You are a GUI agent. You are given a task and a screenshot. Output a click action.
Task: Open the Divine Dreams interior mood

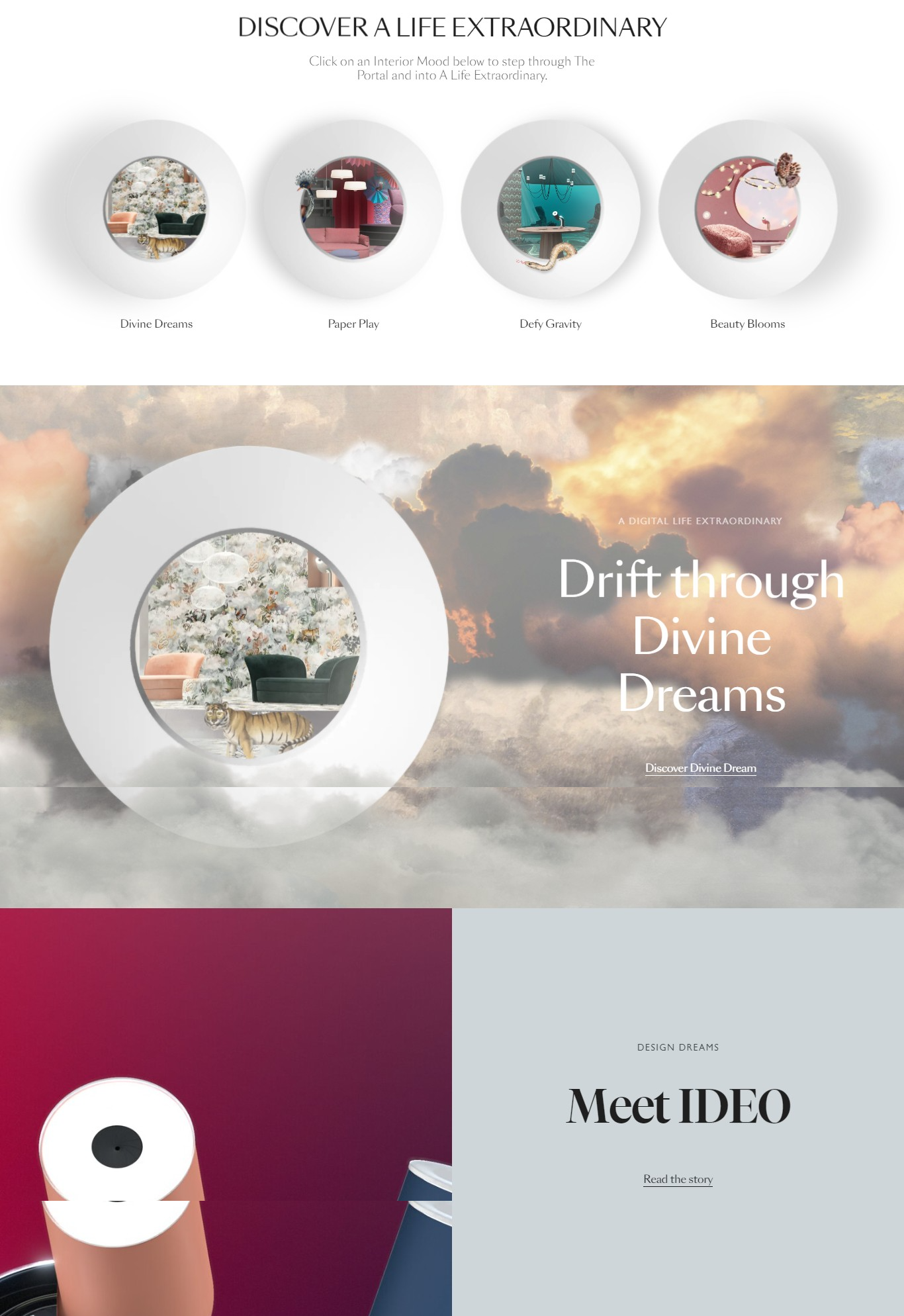(x=156, y=209)
